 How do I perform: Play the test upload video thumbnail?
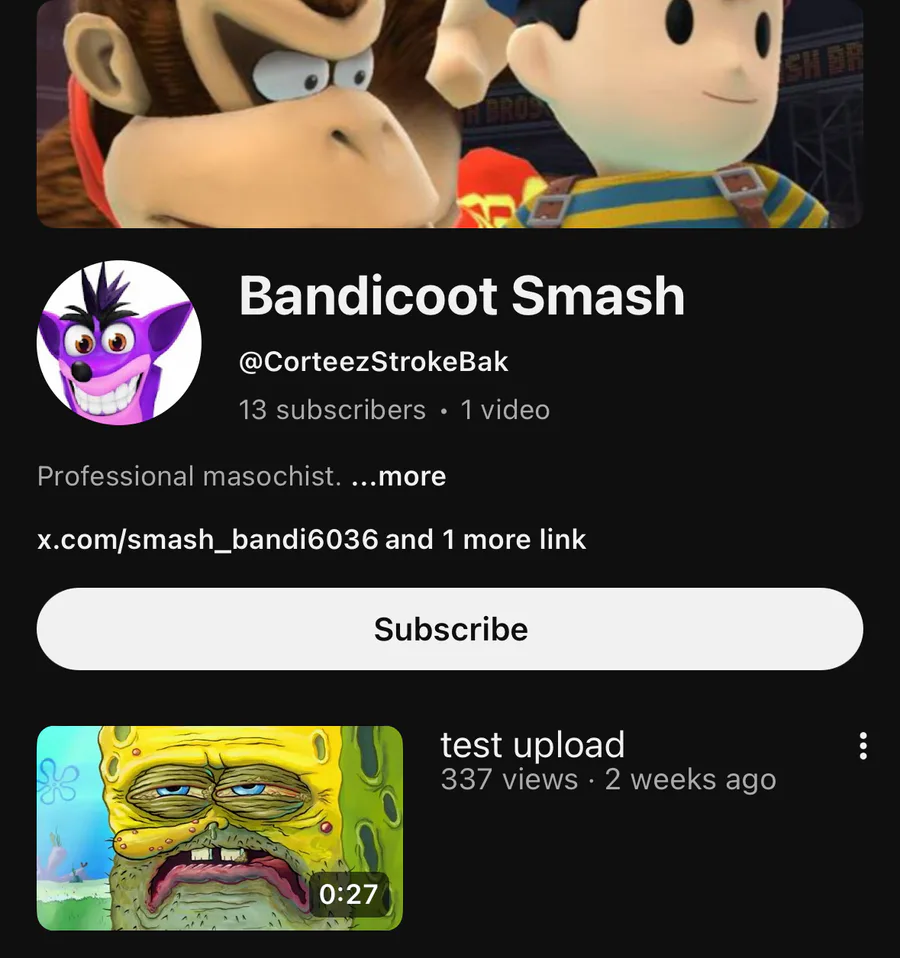point(220,828)
